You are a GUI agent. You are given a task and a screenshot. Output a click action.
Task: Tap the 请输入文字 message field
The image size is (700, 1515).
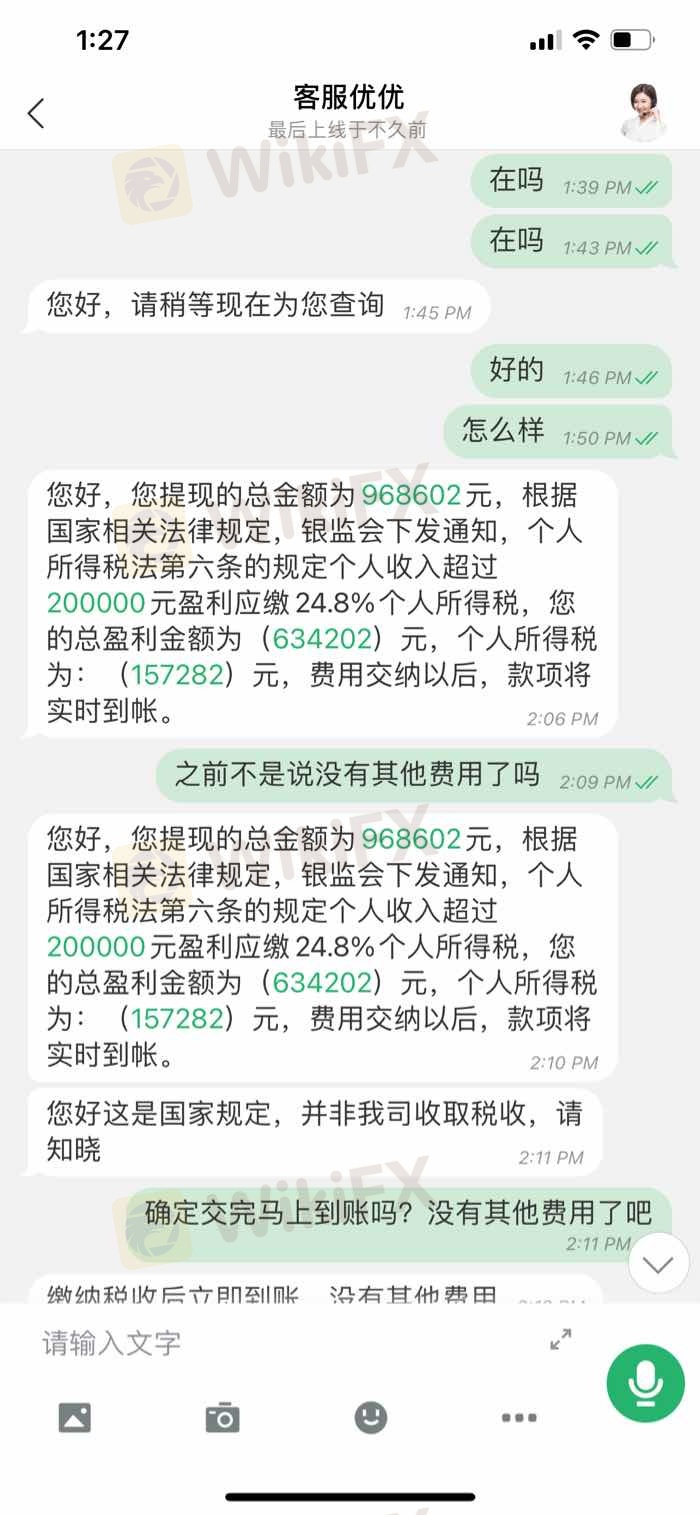(x=280, y=1342)
